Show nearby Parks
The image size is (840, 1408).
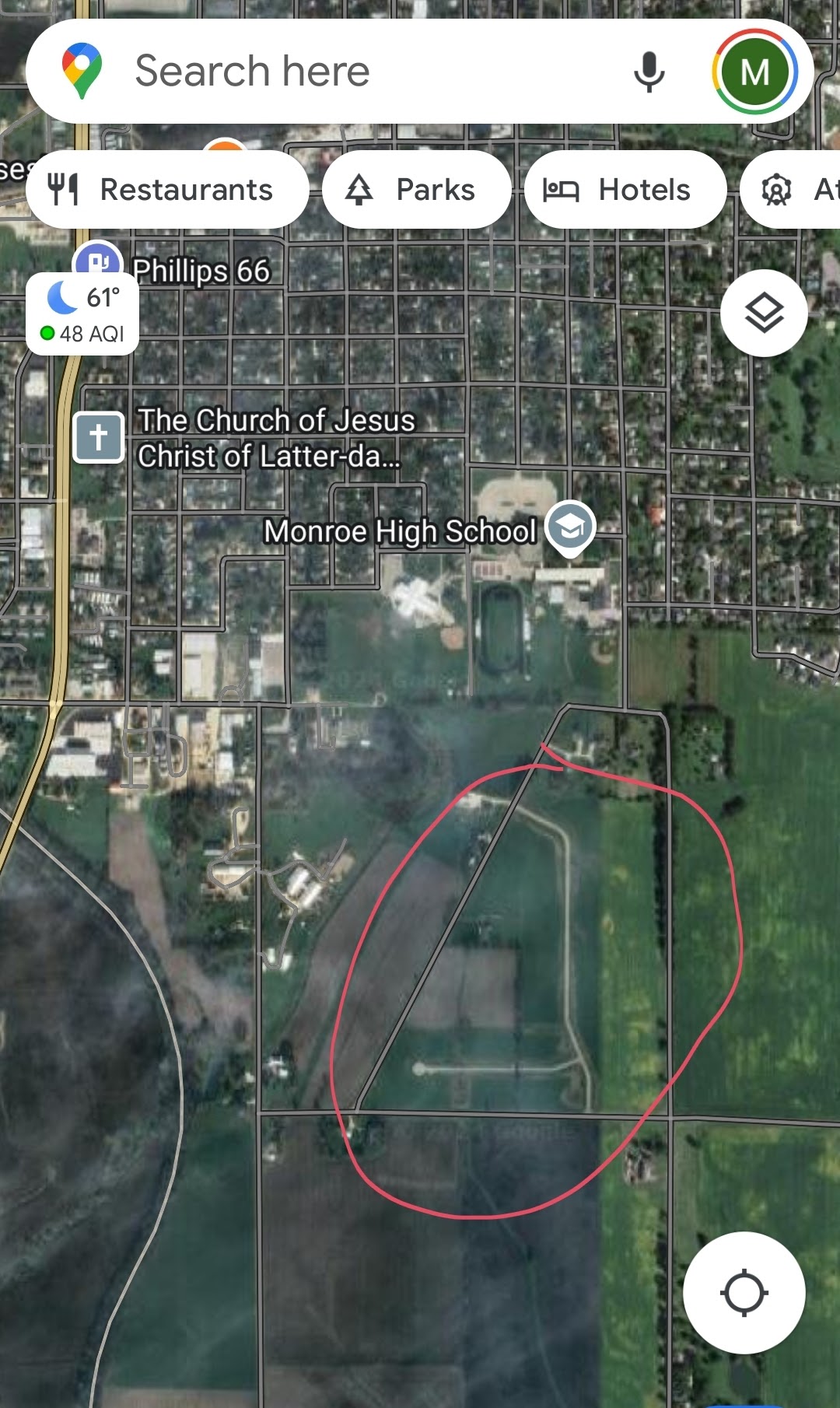tap(417, 190)
